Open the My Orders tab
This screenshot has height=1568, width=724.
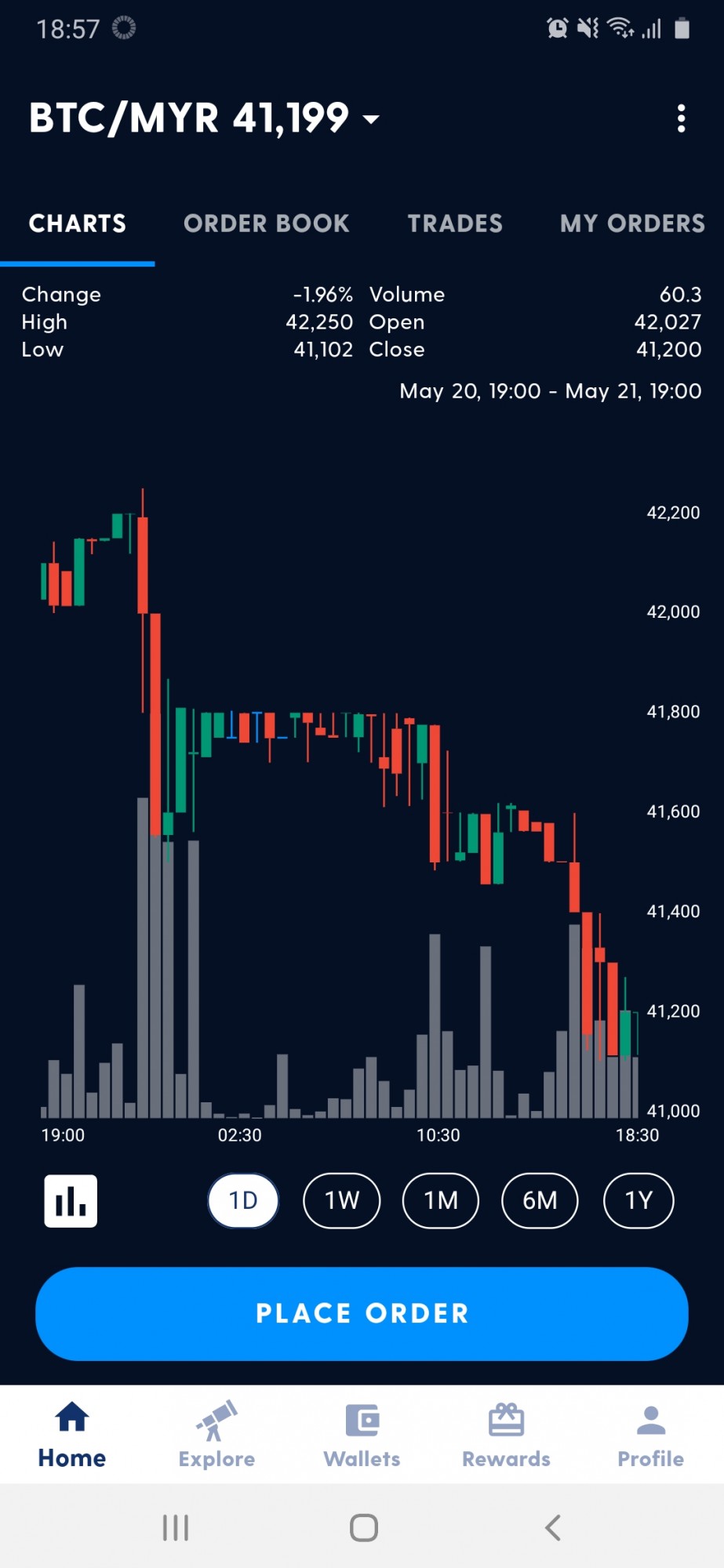[632, 223]
